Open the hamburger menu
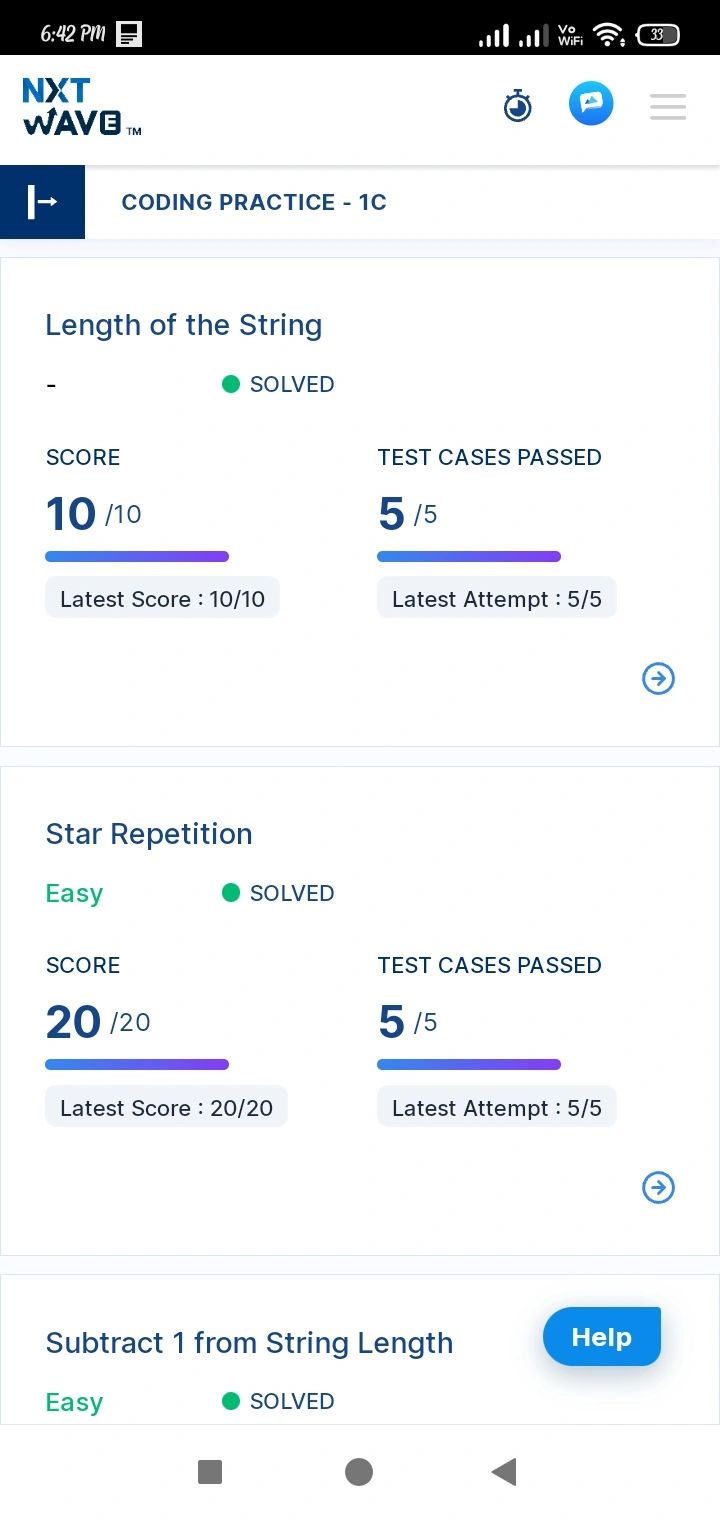720x1520 pixels. 667,106
